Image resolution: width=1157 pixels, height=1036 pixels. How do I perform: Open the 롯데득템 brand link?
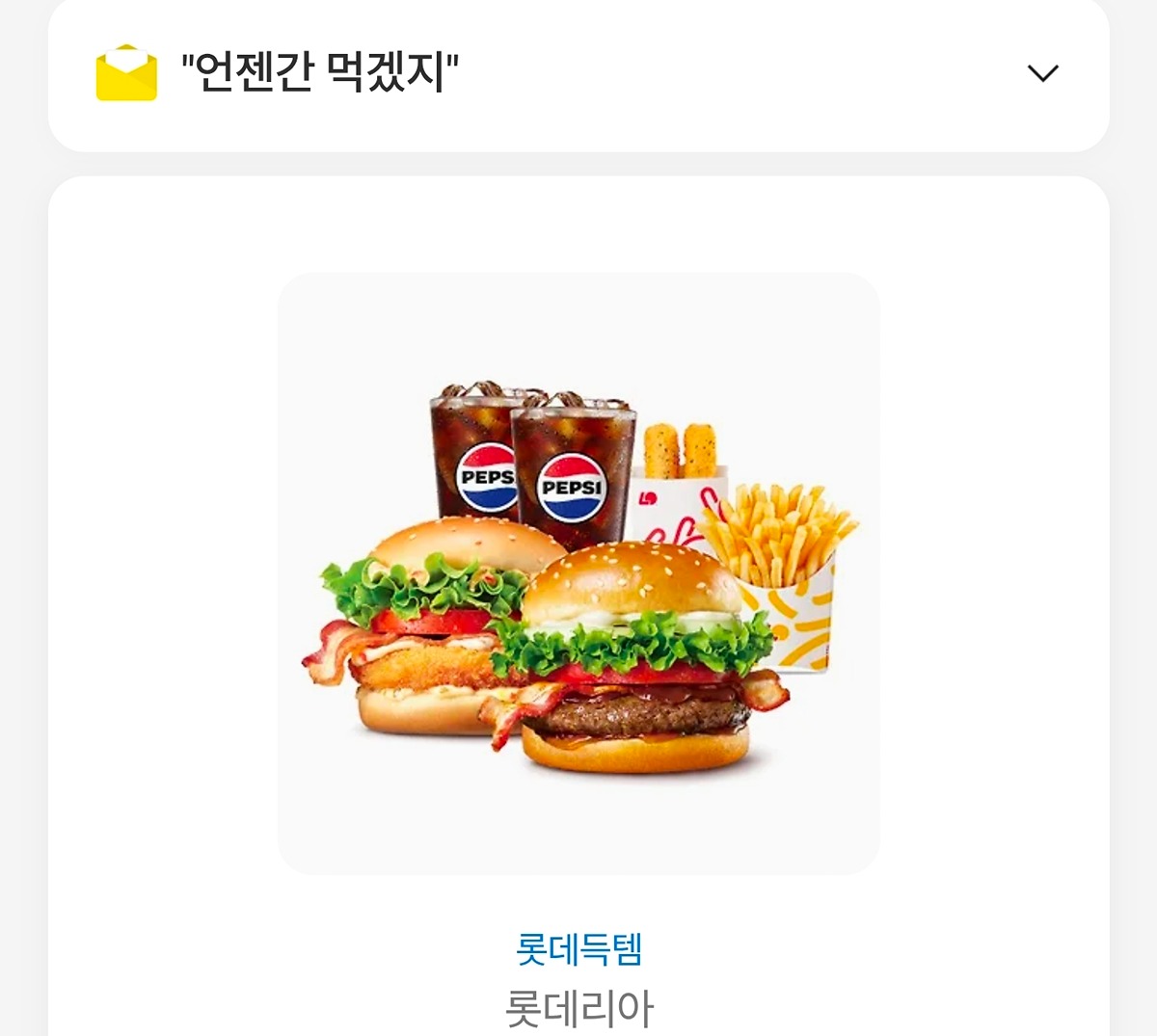[578, 948]
